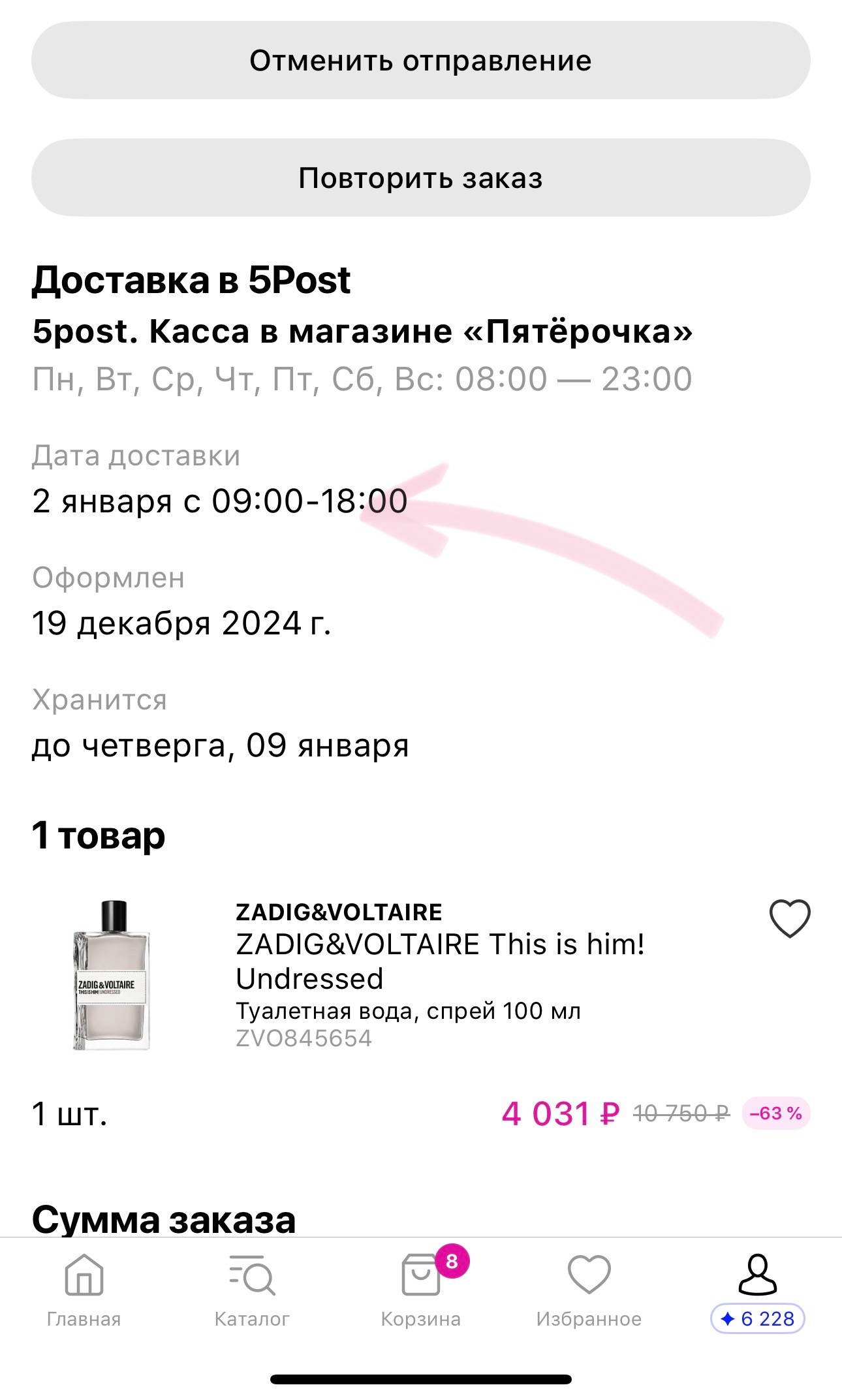Viewport: 842px width, 1400px height.
Task: Tap Отменить отправление button
Action: coord(420,61)
